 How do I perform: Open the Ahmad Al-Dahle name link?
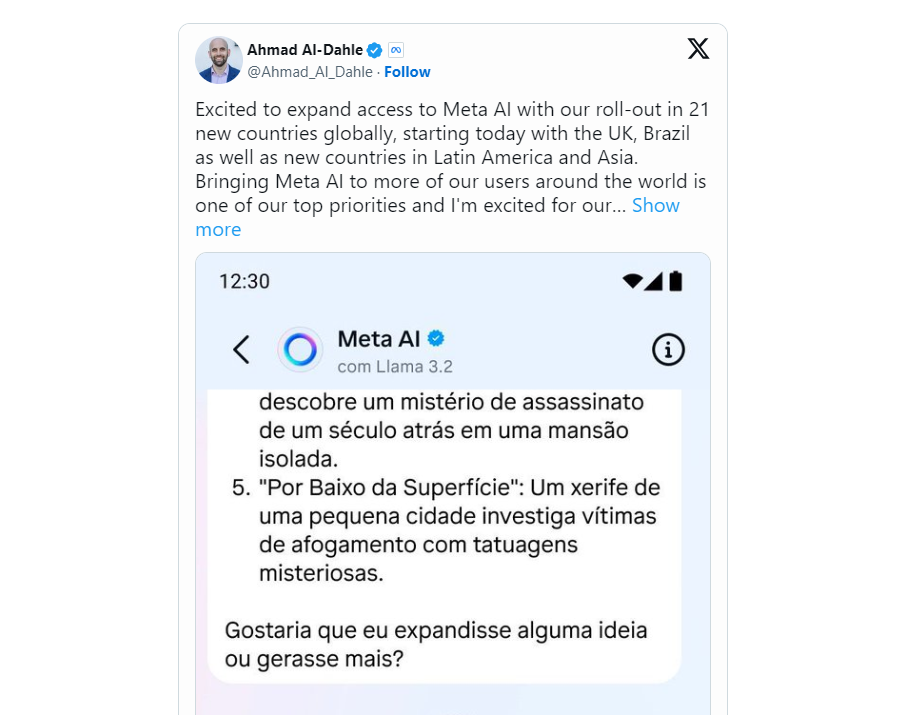coord(305,50)
